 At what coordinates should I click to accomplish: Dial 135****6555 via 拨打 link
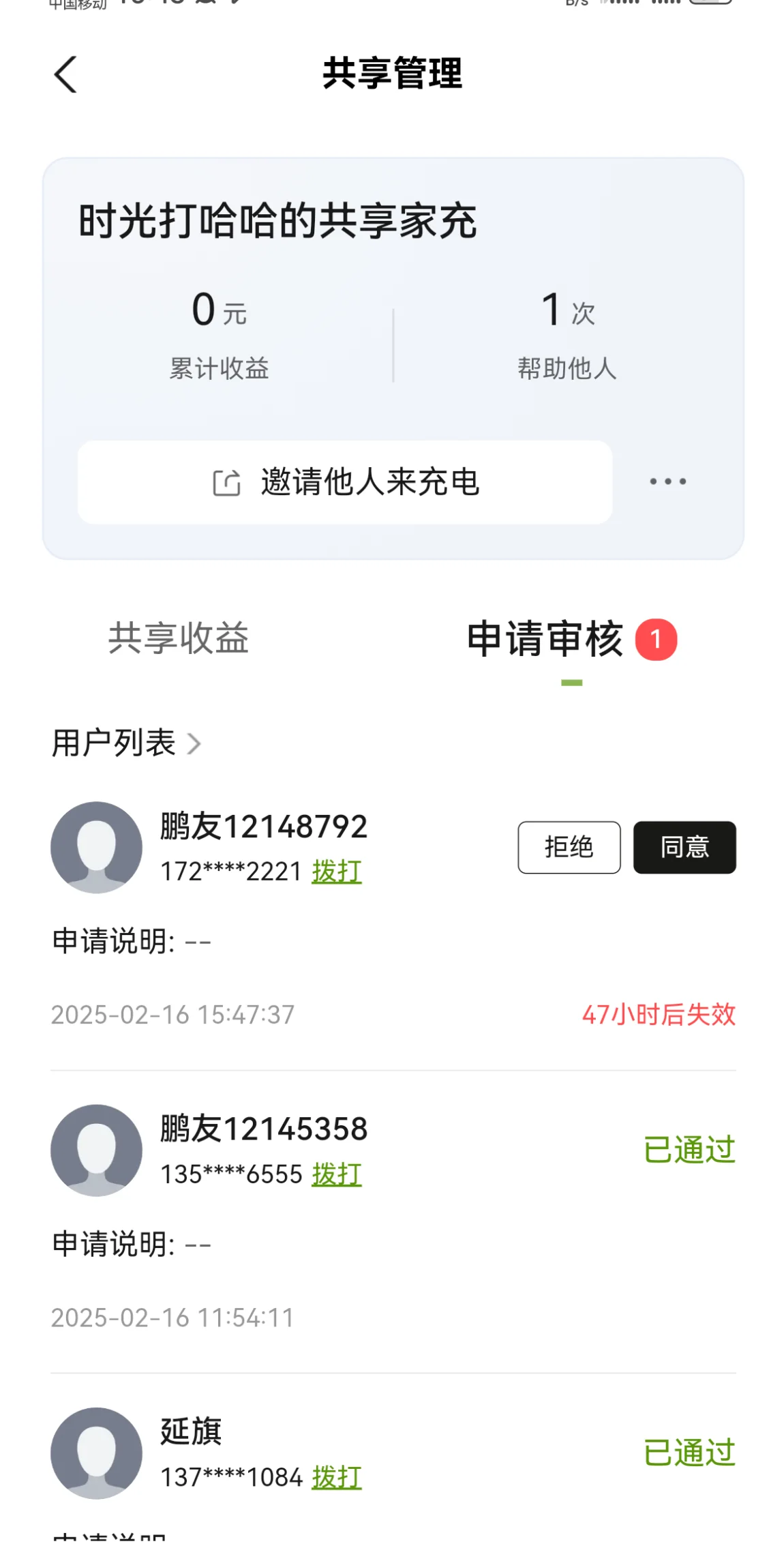click(337, 1174)
